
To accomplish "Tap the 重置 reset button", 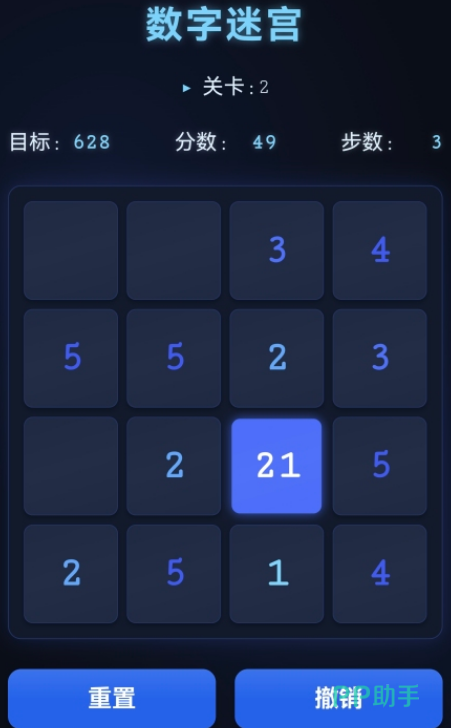I will click(x=112, y=698).
